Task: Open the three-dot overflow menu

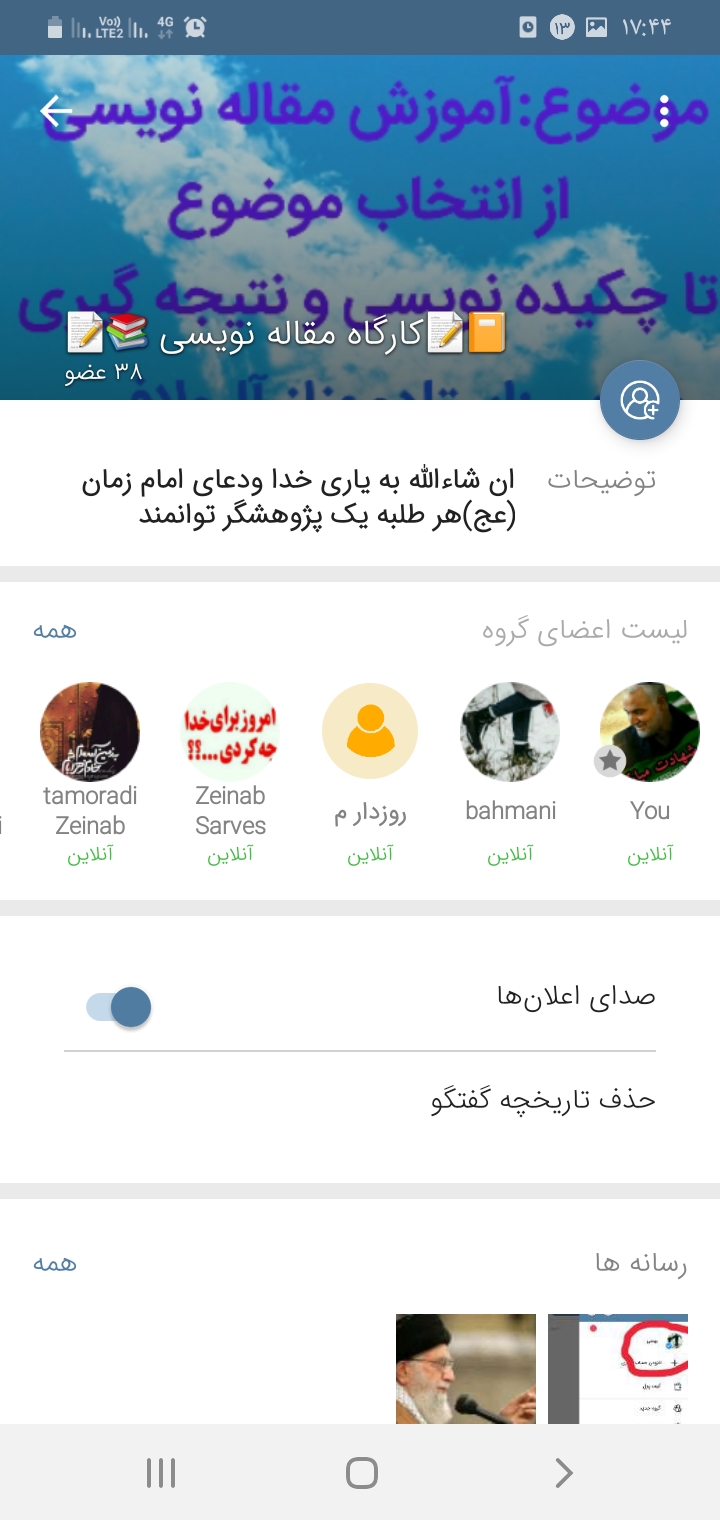Action: (665, 111)
